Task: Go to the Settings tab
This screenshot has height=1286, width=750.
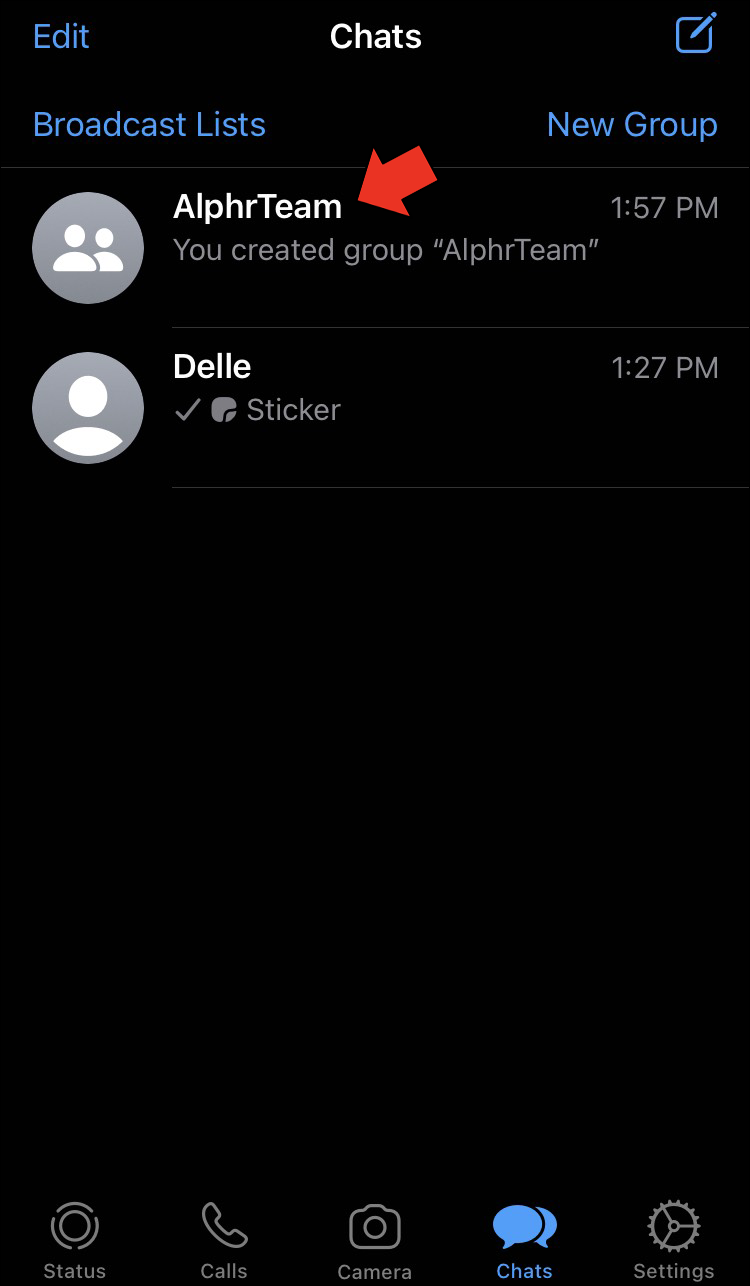Action: pyautogui.click(x=674, y=1240)
